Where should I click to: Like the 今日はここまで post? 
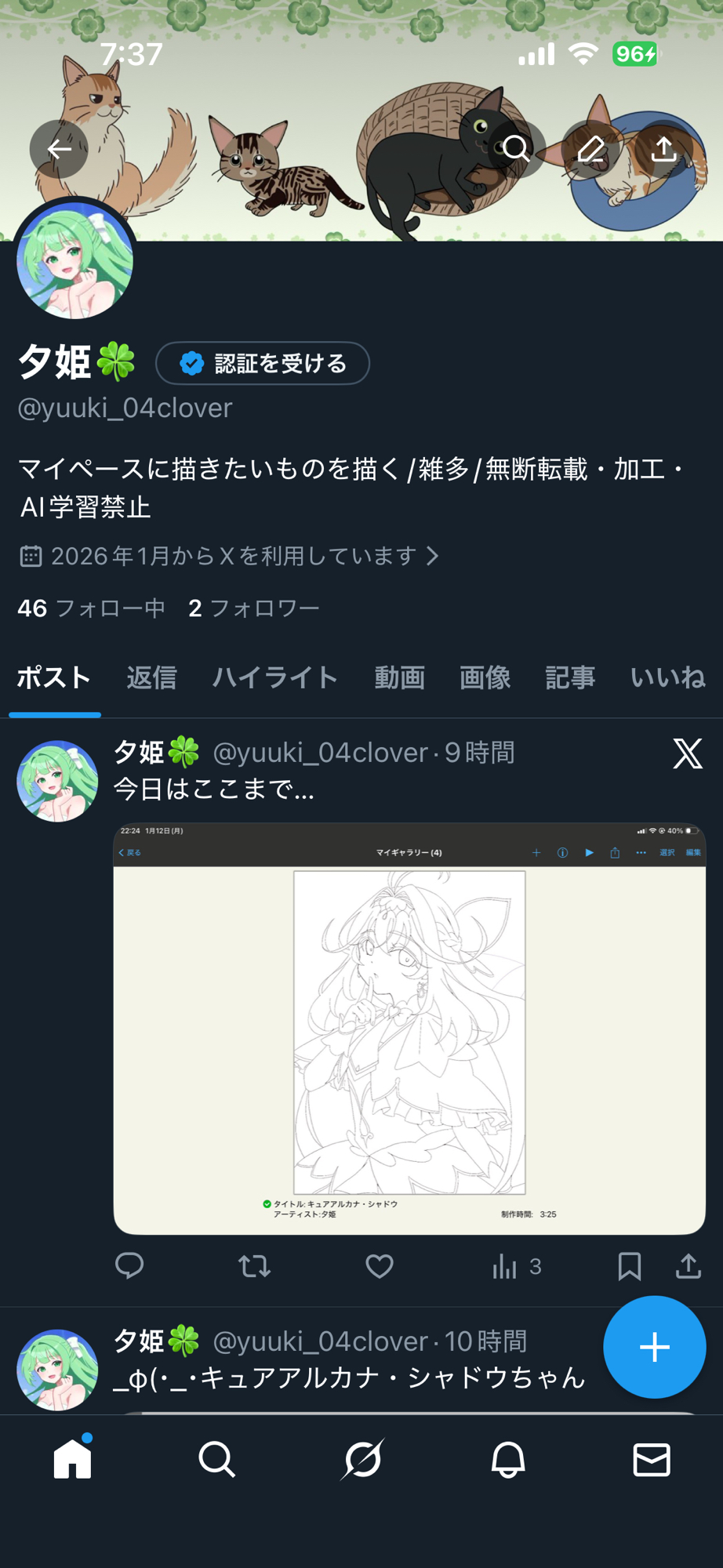click(380, 1265)
